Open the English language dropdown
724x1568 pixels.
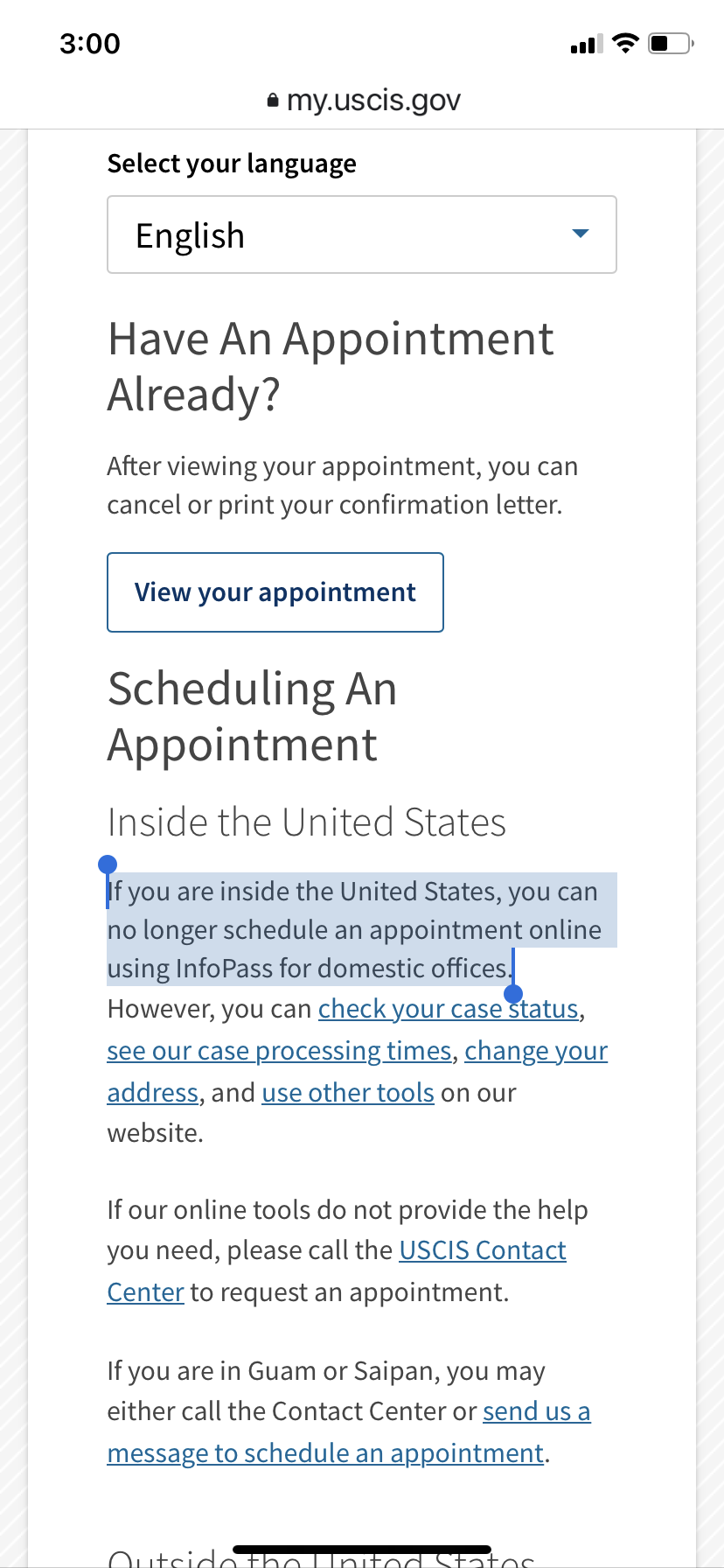(x=362, y=234)
